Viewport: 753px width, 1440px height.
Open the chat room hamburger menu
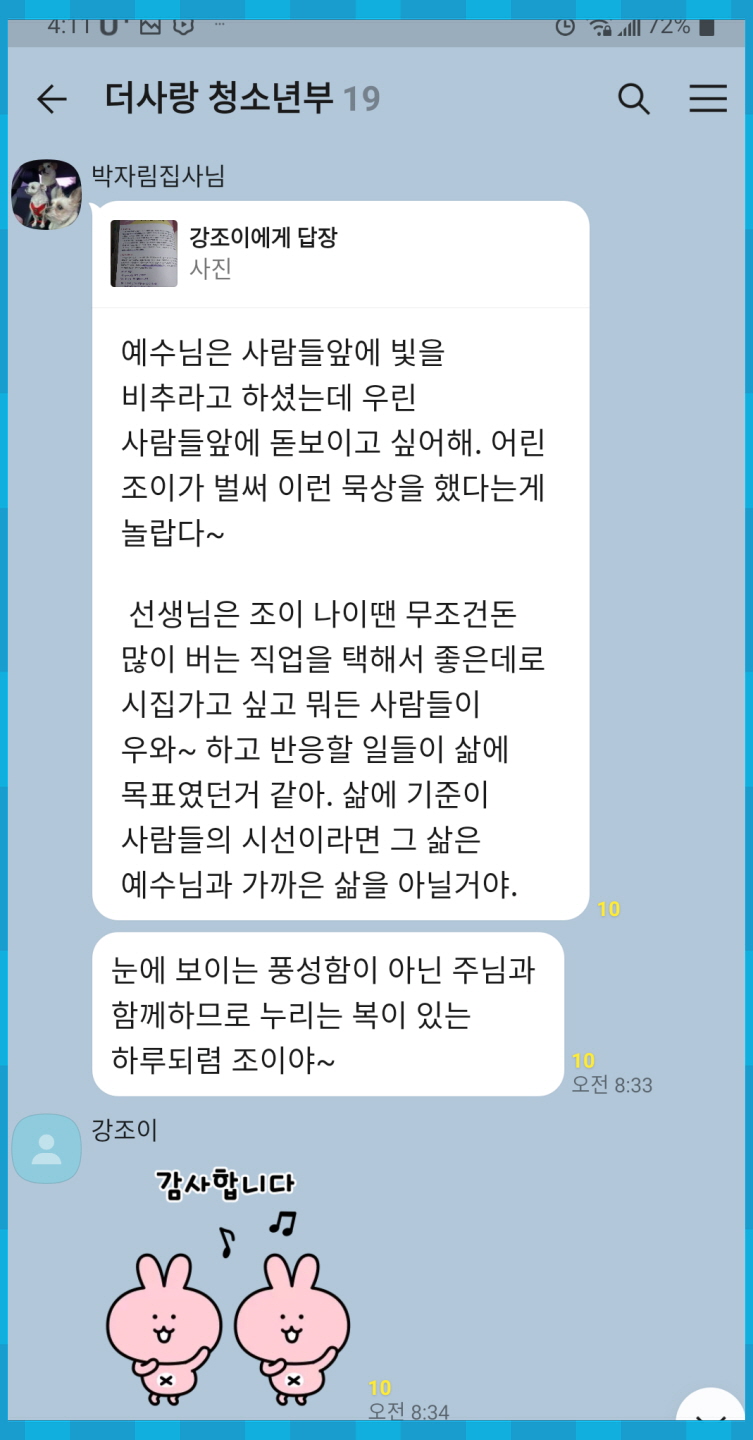point(708,99)
